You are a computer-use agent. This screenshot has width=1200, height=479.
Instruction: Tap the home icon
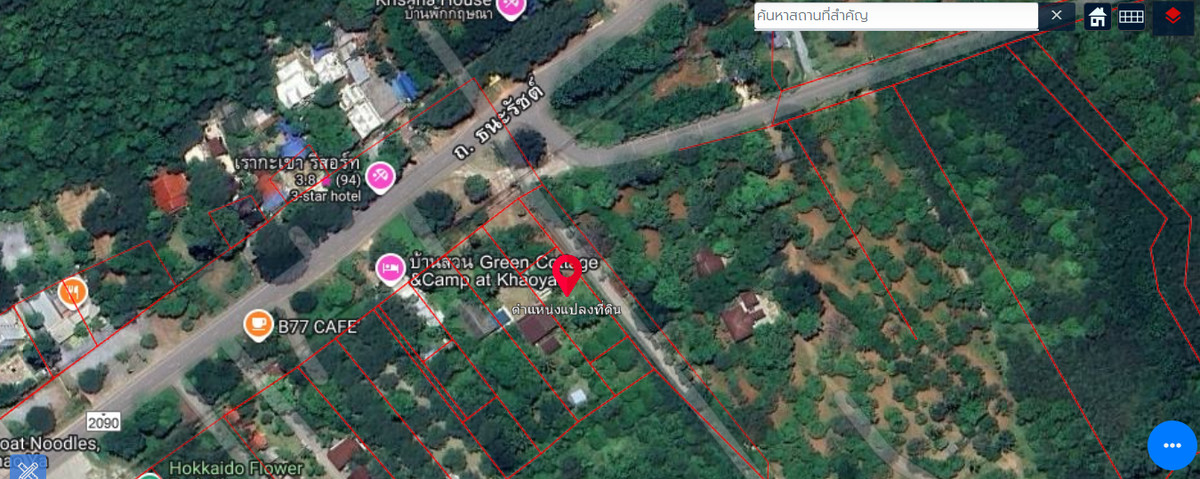pyautogui.click(x=1097, y=17)
